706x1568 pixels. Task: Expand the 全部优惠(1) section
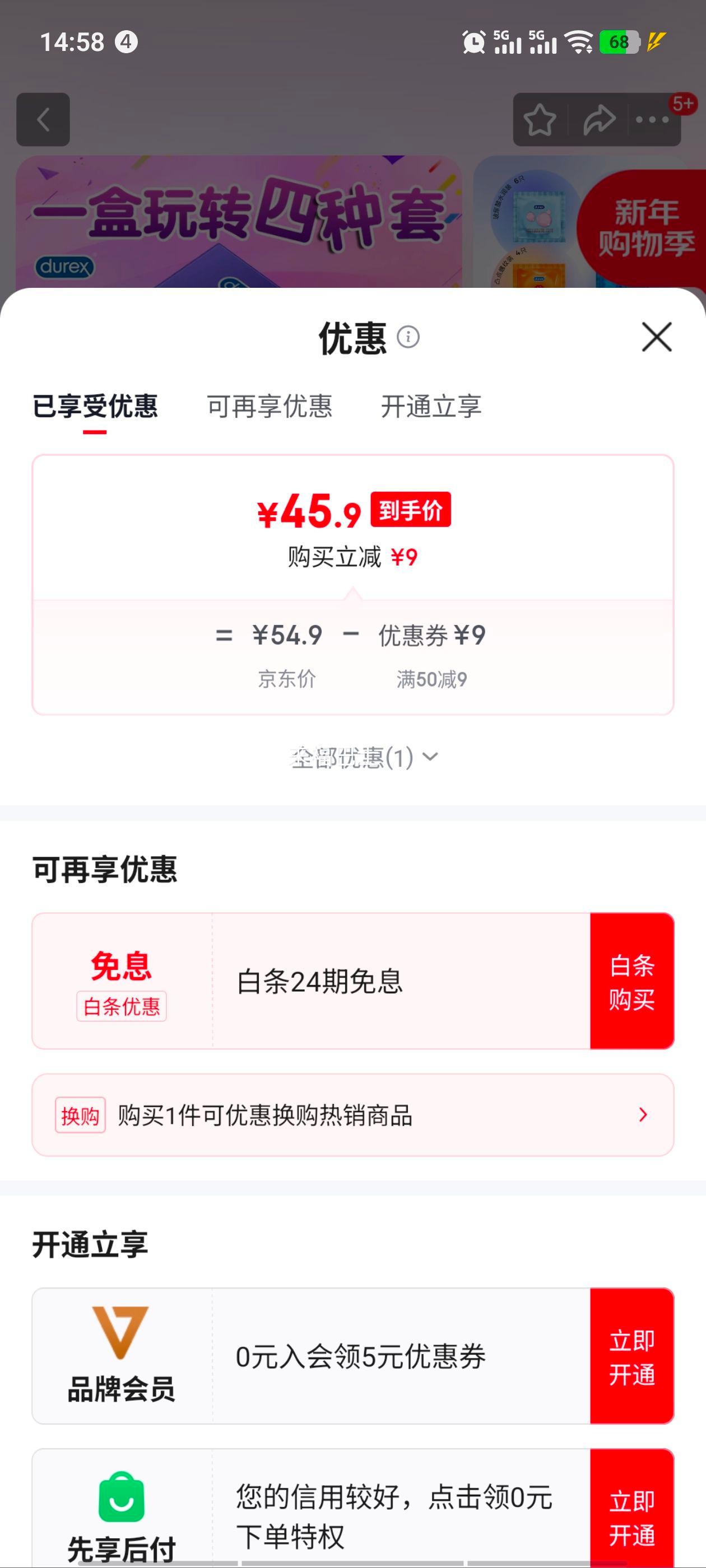362,757
